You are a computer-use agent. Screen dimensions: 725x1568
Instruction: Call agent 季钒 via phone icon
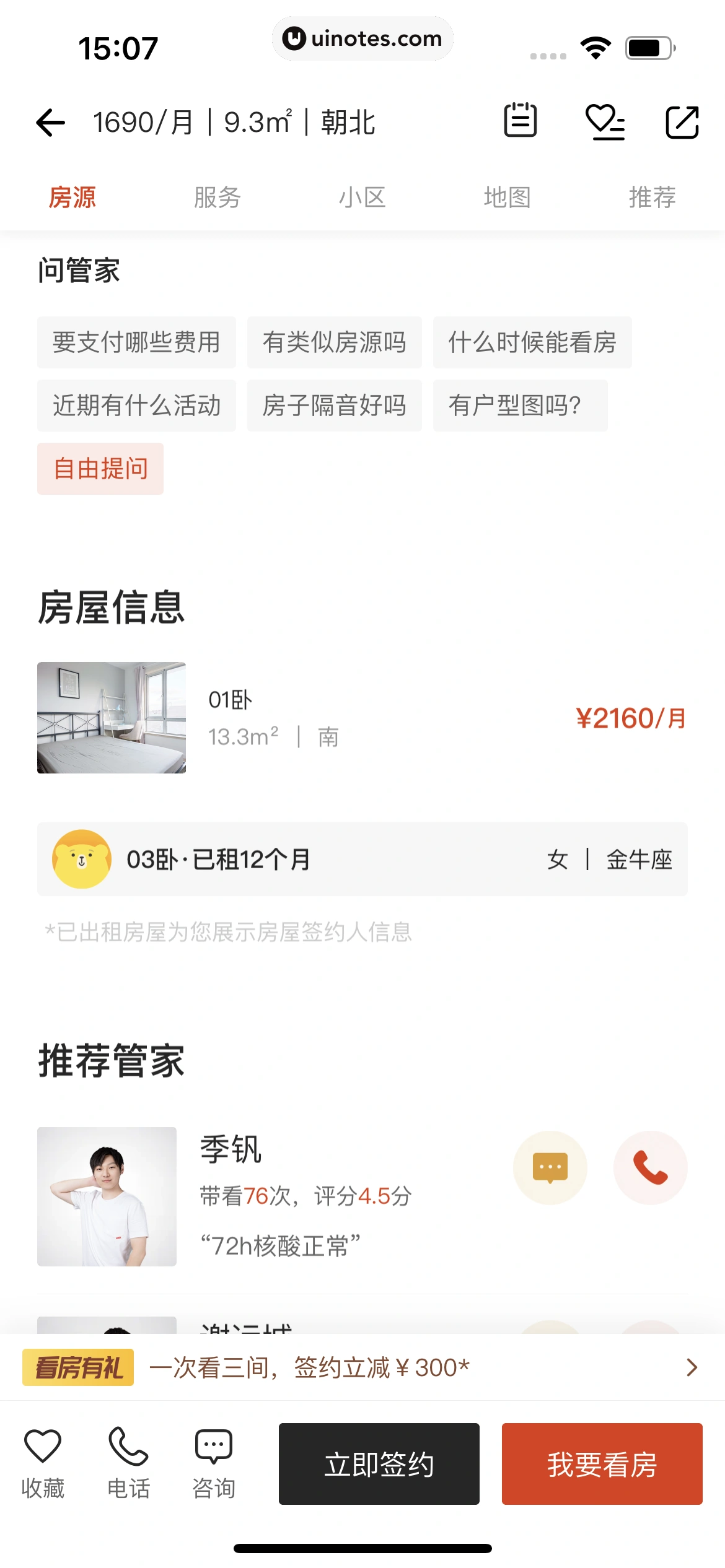[x=650, y=1167]
